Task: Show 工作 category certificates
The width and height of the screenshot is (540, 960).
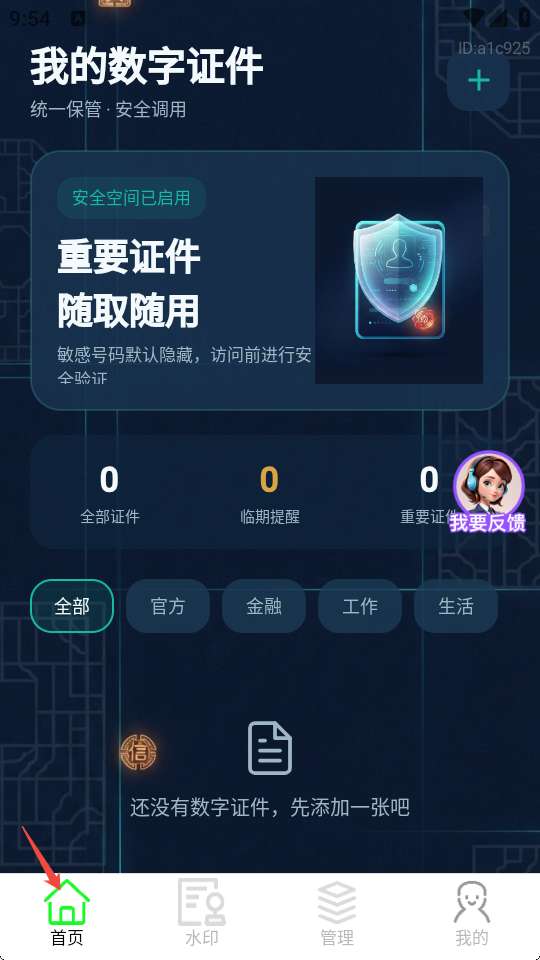Action: tap(360, 606)
